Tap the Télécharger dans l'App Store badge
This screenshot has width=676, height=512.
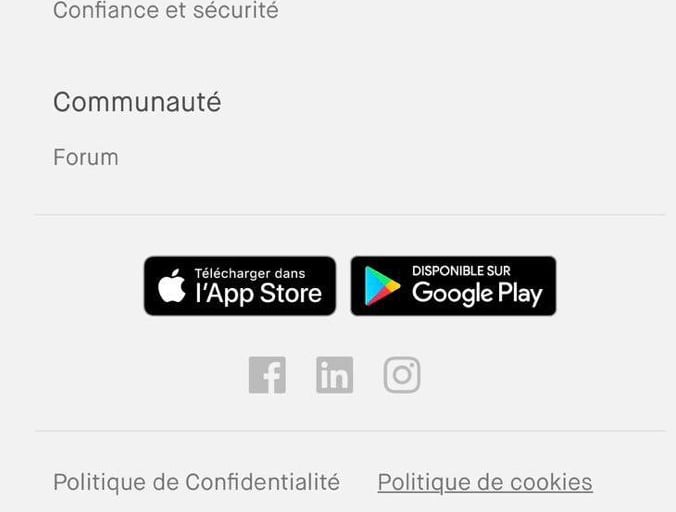(x=240, y=286)
